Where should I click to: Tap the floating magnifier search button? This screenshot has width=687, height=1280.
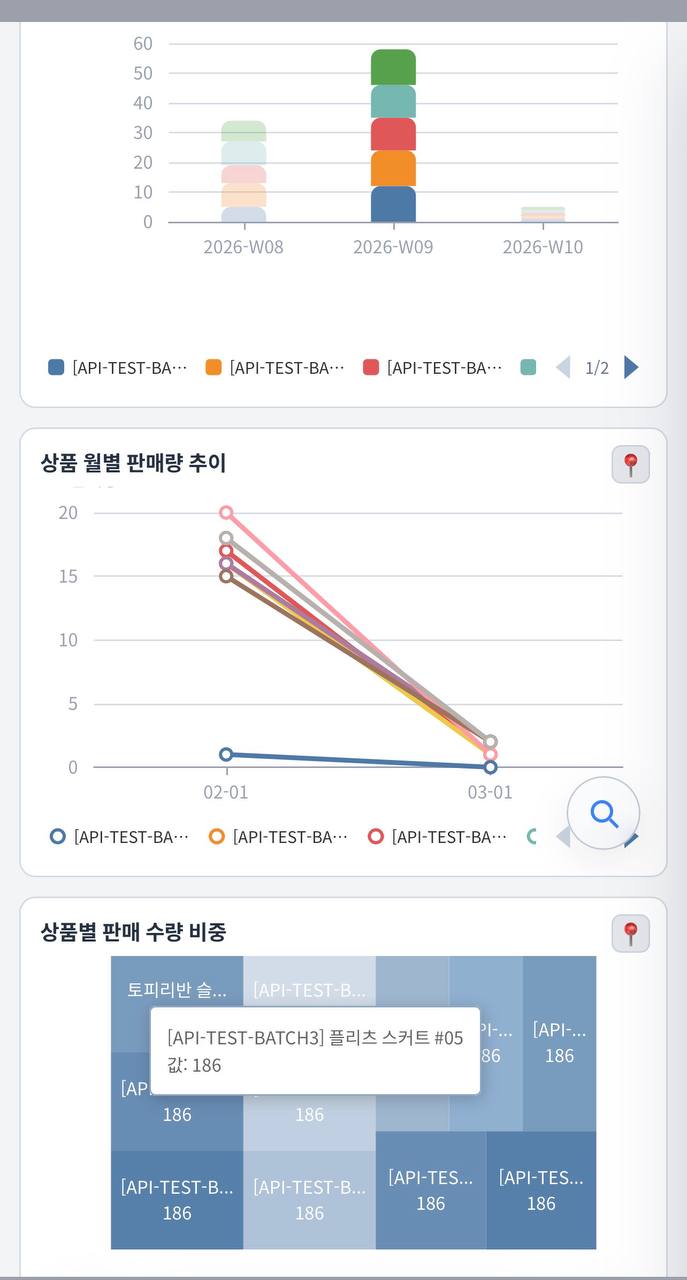[603, 813]
